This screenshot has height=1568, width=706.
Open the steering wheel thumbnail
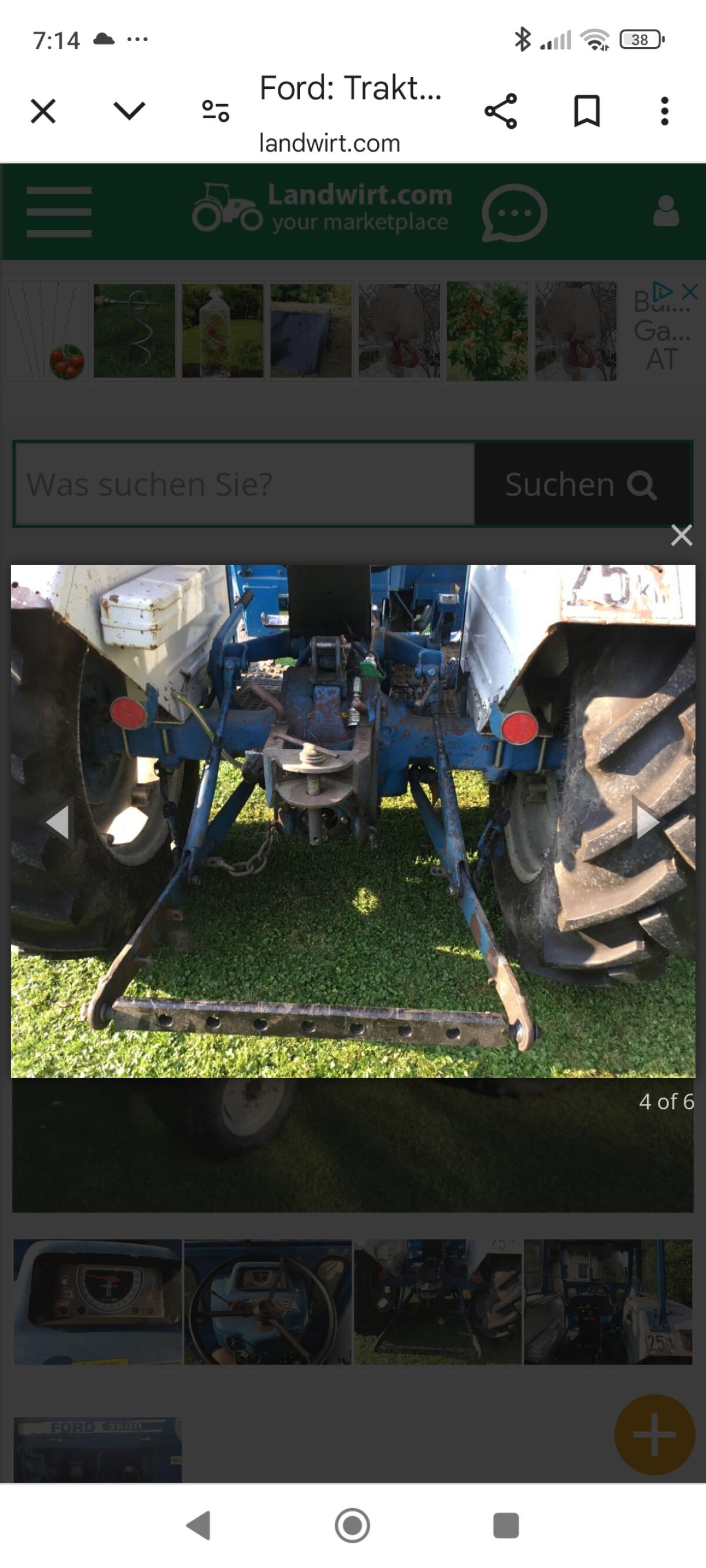coord(268,1302)
